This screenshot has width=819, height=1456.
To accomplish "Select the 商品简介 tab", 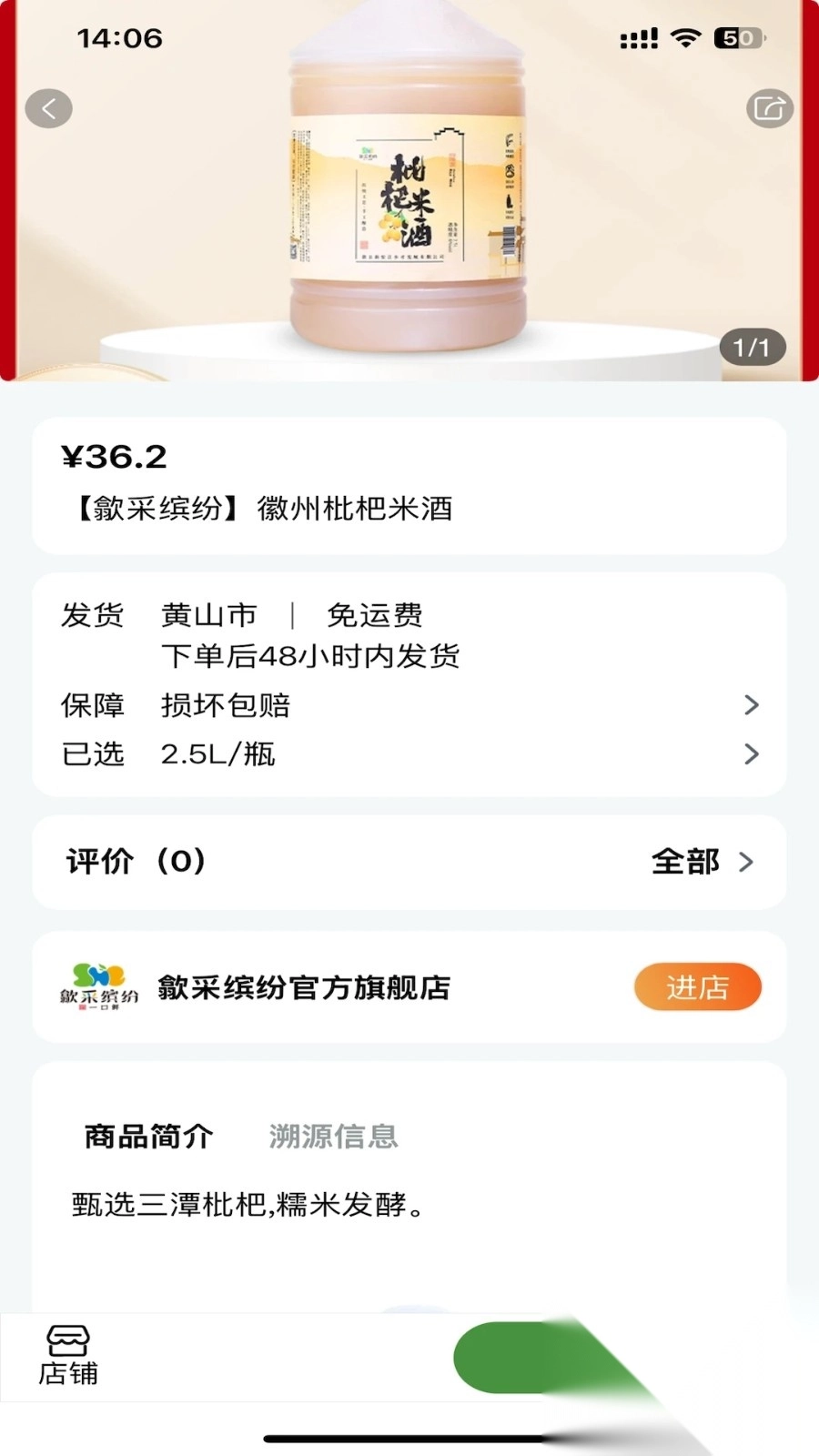I will [x=148, y=1136].
